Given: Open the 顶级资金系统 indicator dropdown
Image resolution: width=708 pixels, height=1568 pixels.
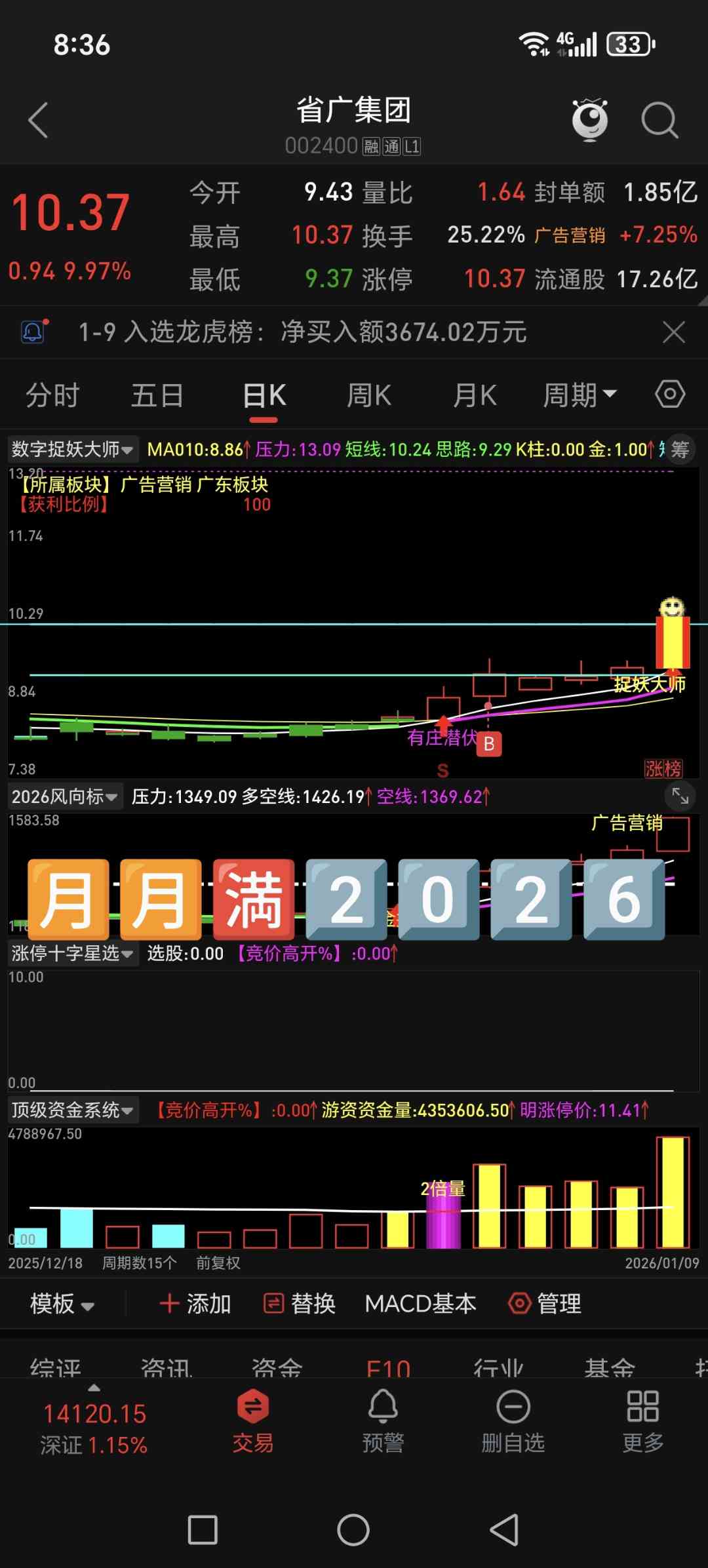Looking at the screenshot, I should point(72,1110).
